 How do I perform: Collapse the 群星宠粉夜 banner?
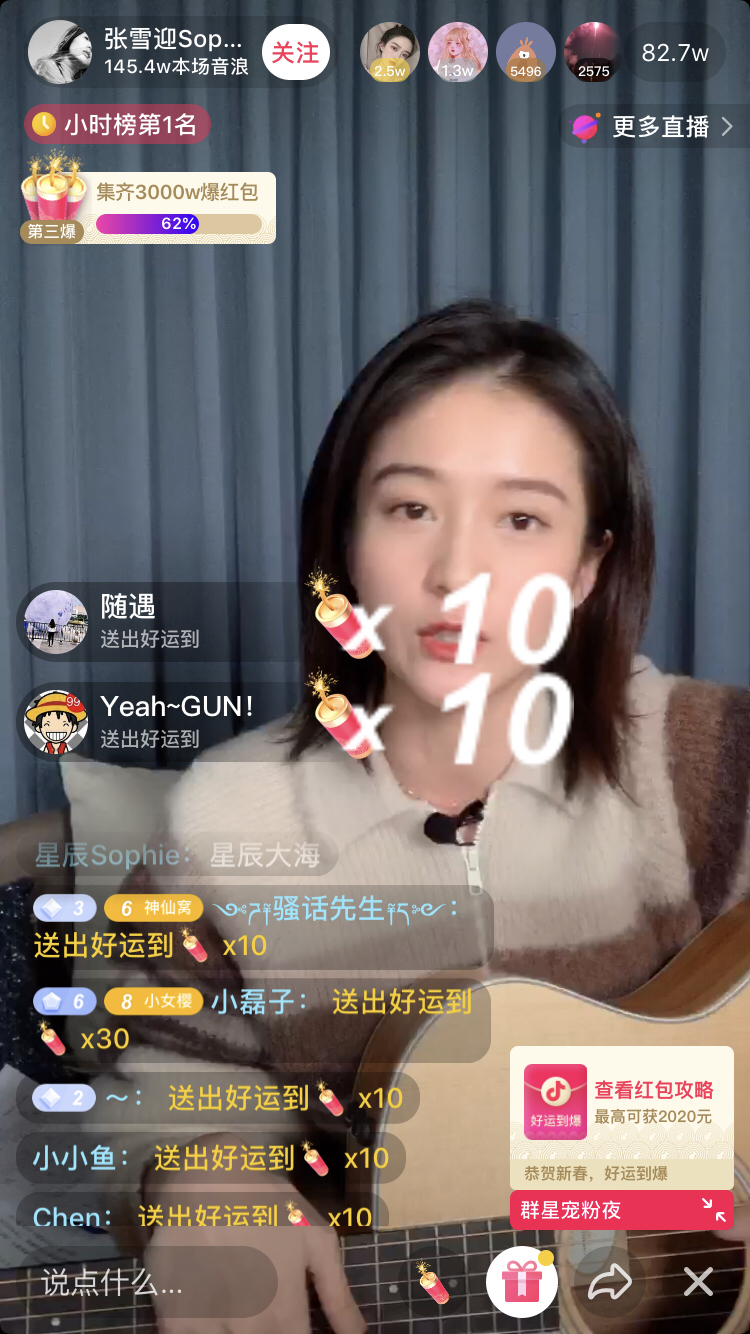click(714, 1209)
